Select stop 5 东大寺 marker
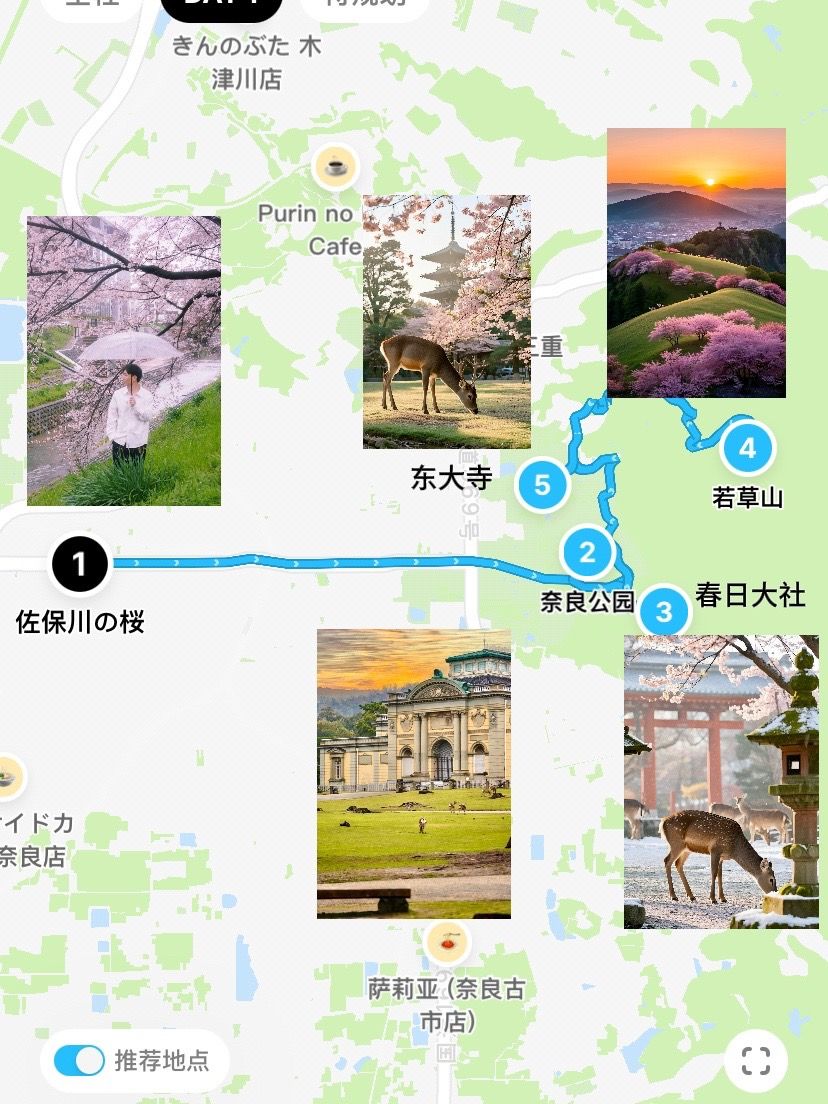This screenshot has height=1104, width=828. pyautogui.click(x=542, y=486)
